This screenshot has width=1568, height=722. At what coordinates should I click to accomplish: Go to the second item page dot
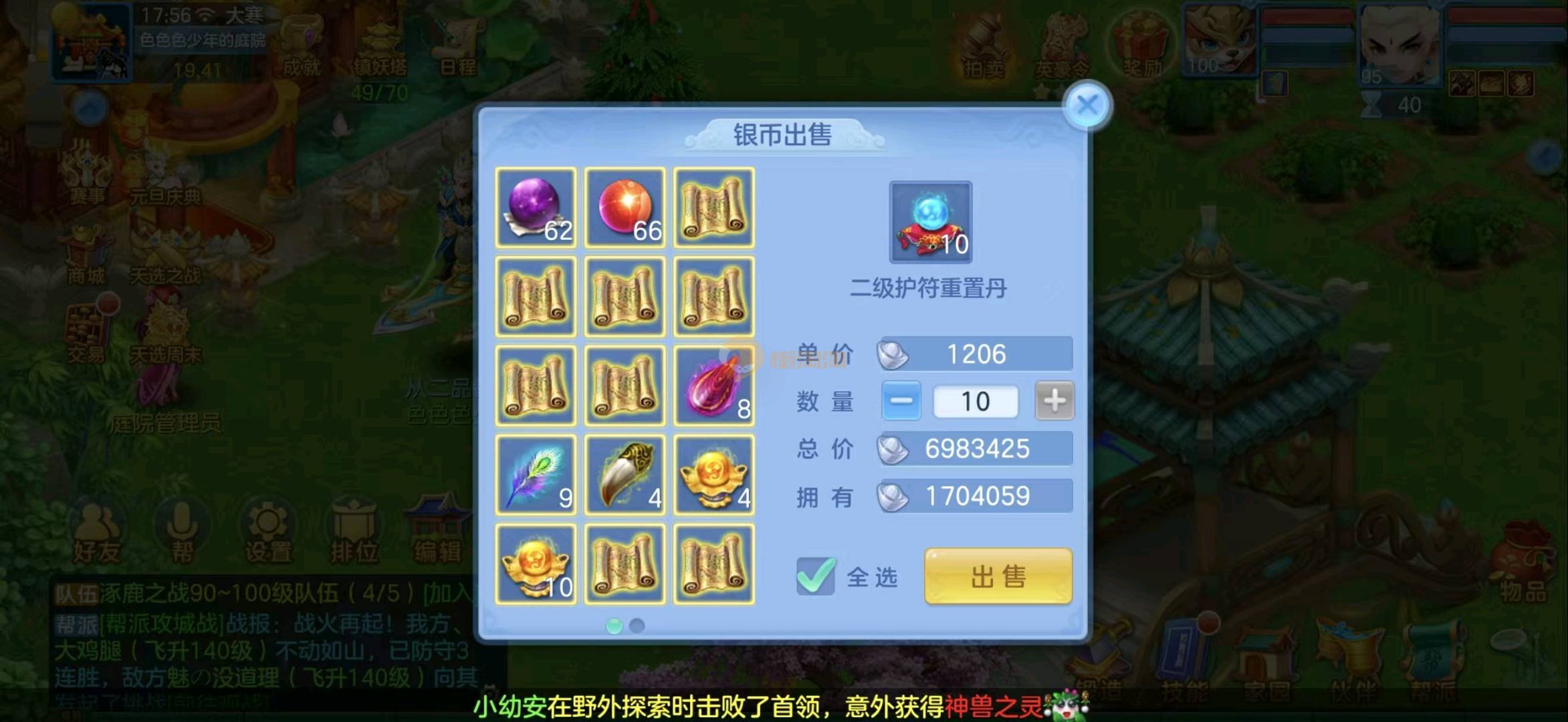[637, 626]
